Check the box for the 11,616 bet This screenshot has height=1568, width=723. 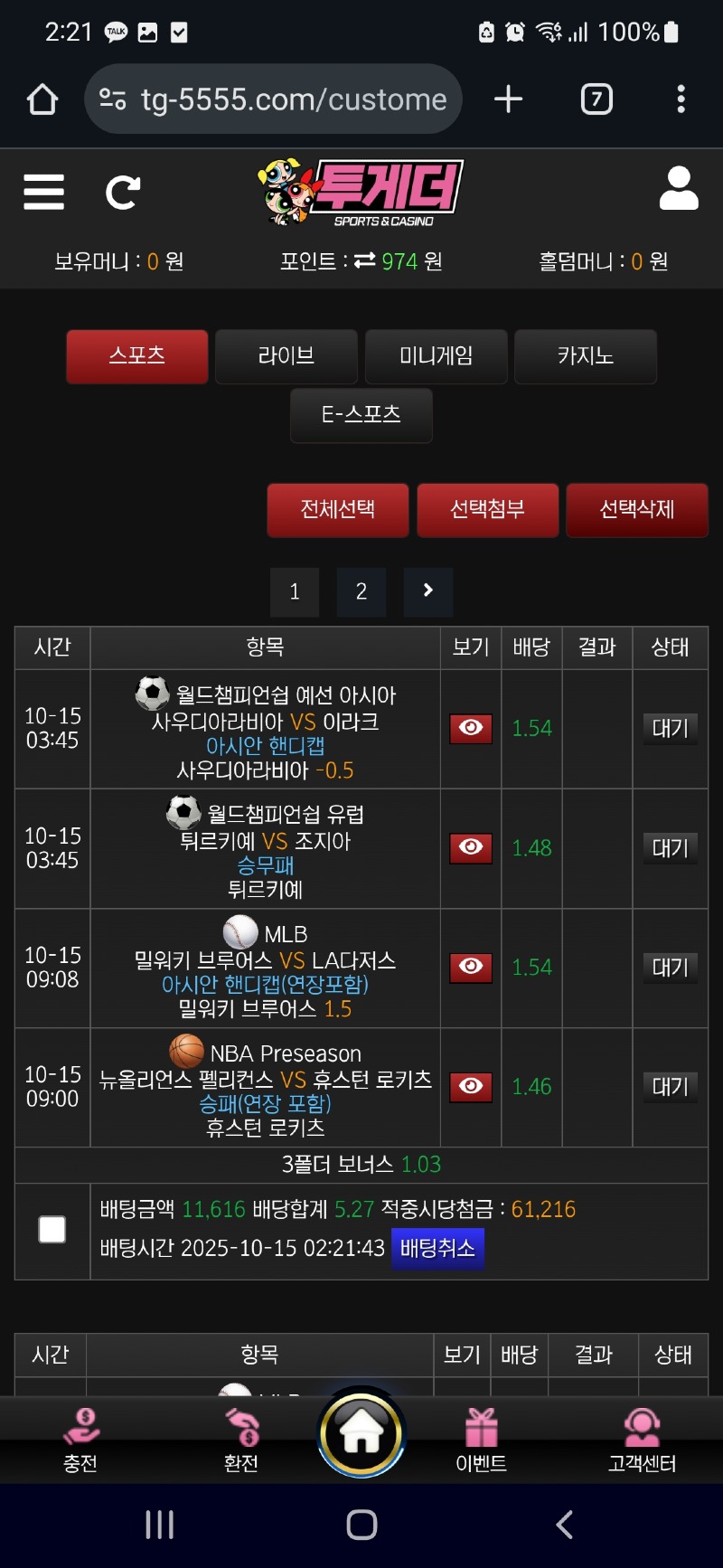(52, 1229)
